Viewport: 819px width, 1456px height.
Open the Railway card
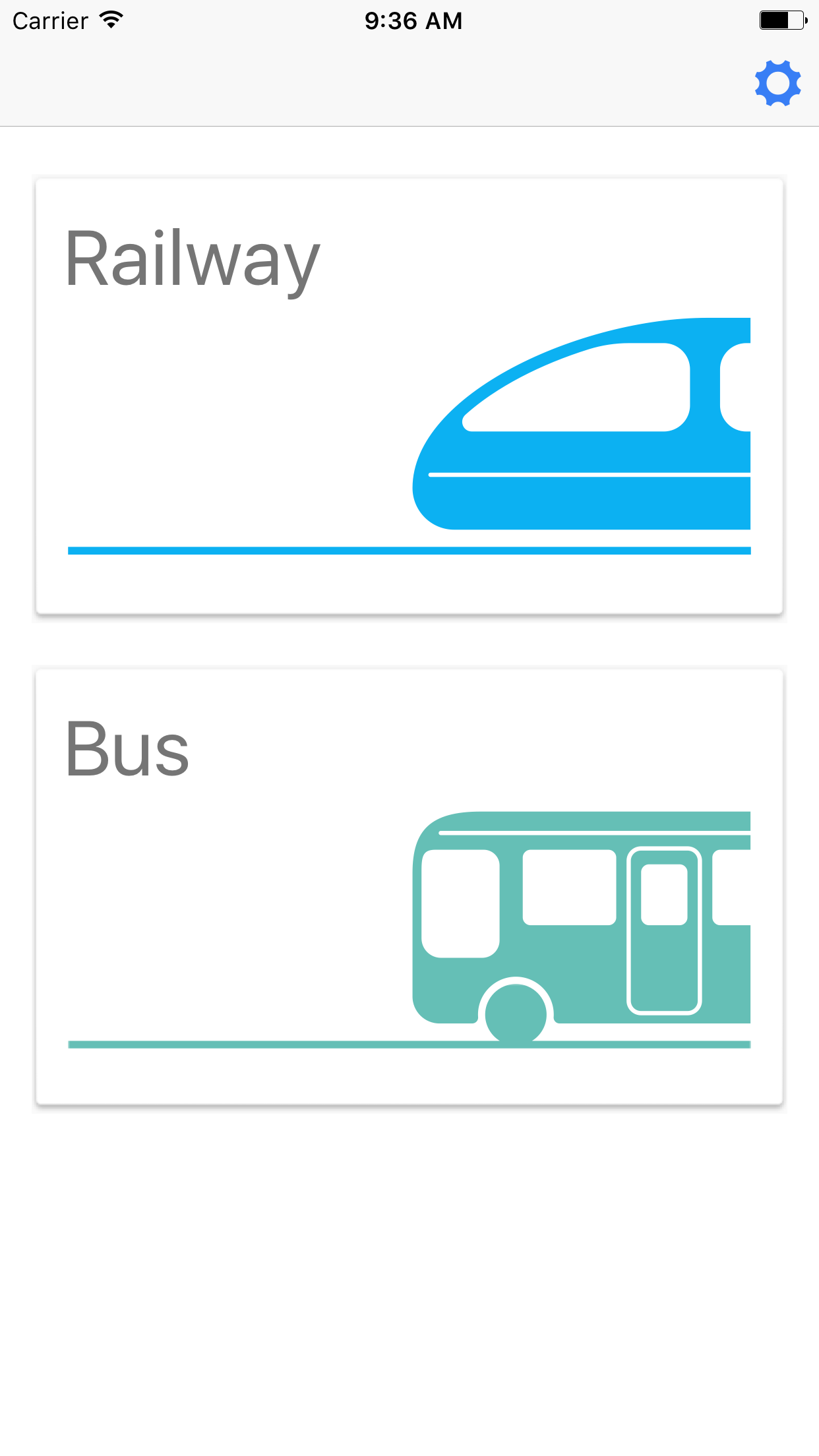pos(409,396)
